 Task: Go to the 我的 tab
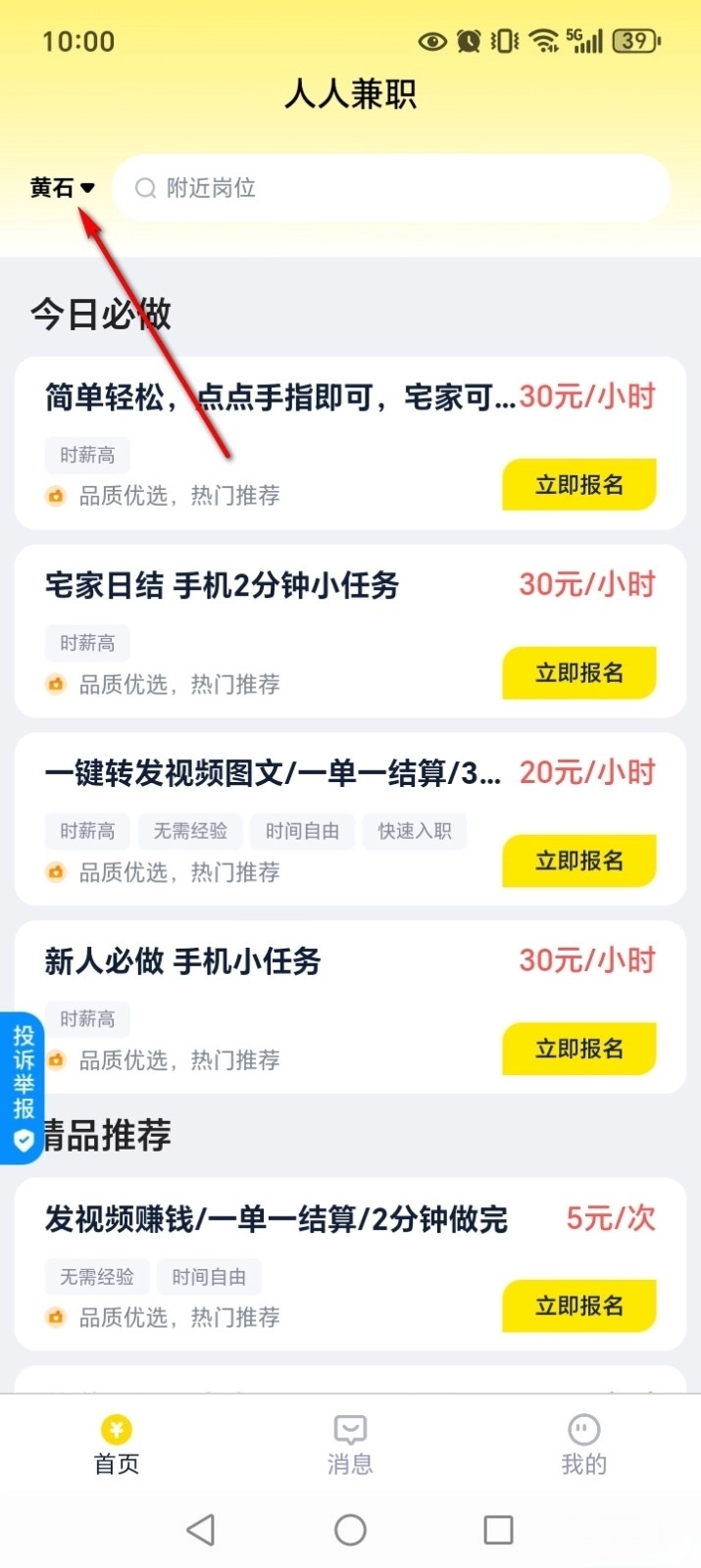583,1445
